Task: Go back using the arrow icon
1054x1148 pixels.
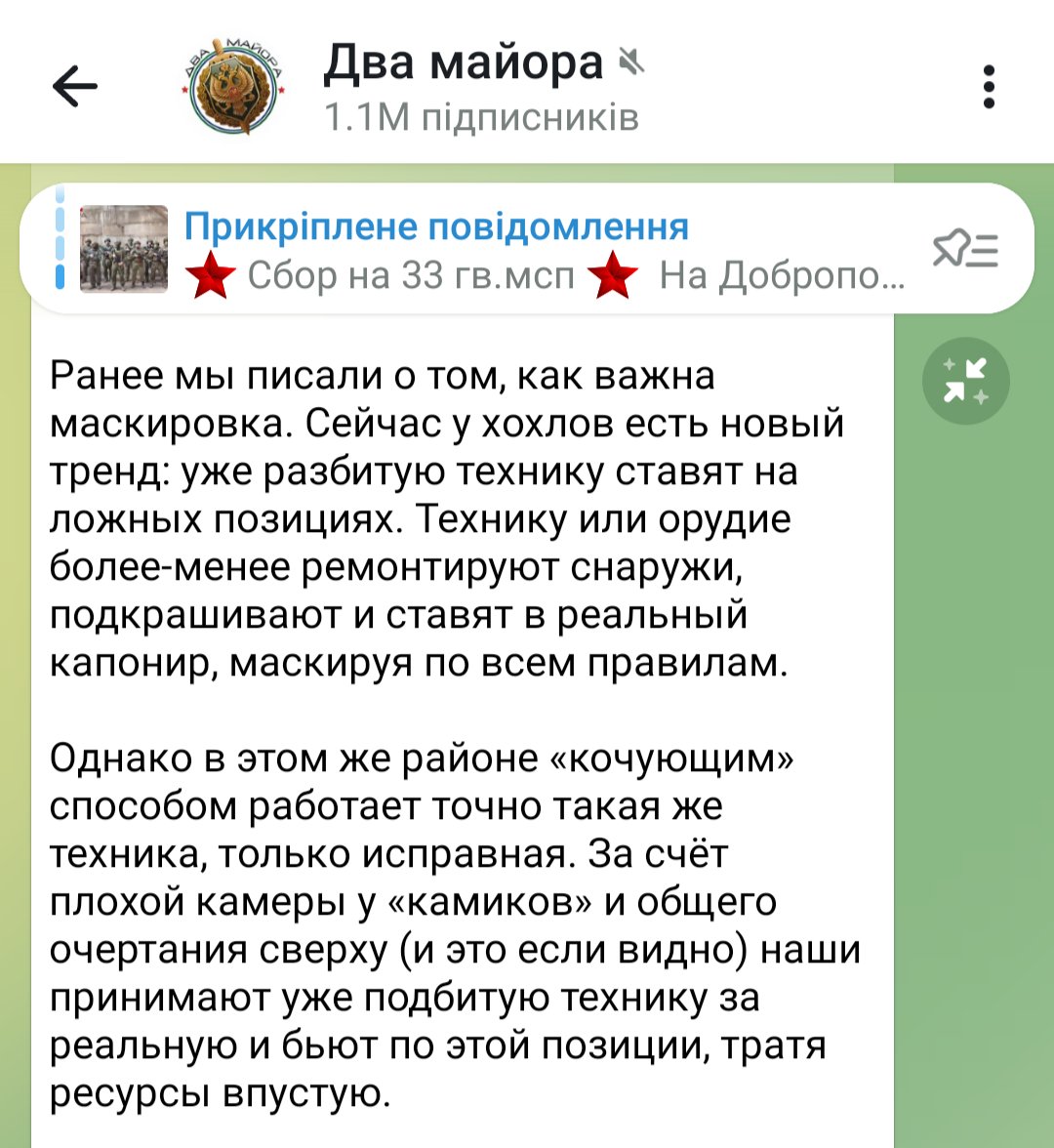Action: (74, 86)
